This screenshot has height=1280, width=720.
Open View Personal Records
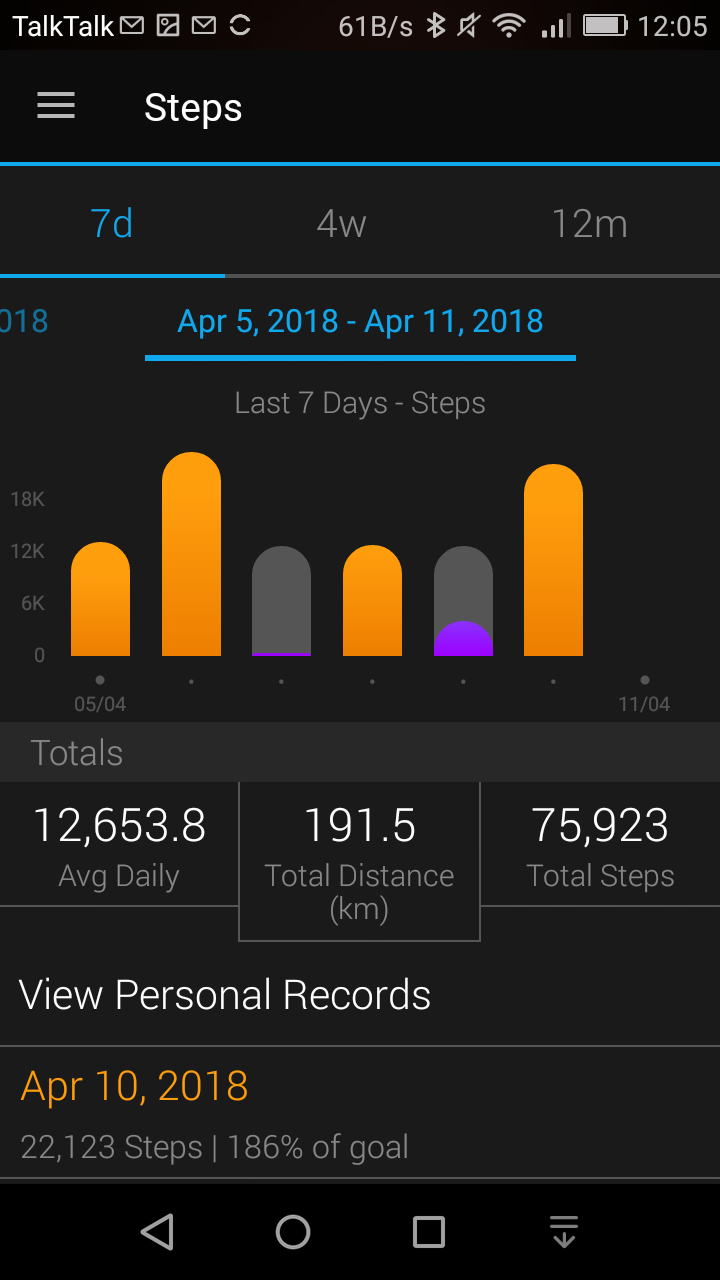[x=225, y=995]
